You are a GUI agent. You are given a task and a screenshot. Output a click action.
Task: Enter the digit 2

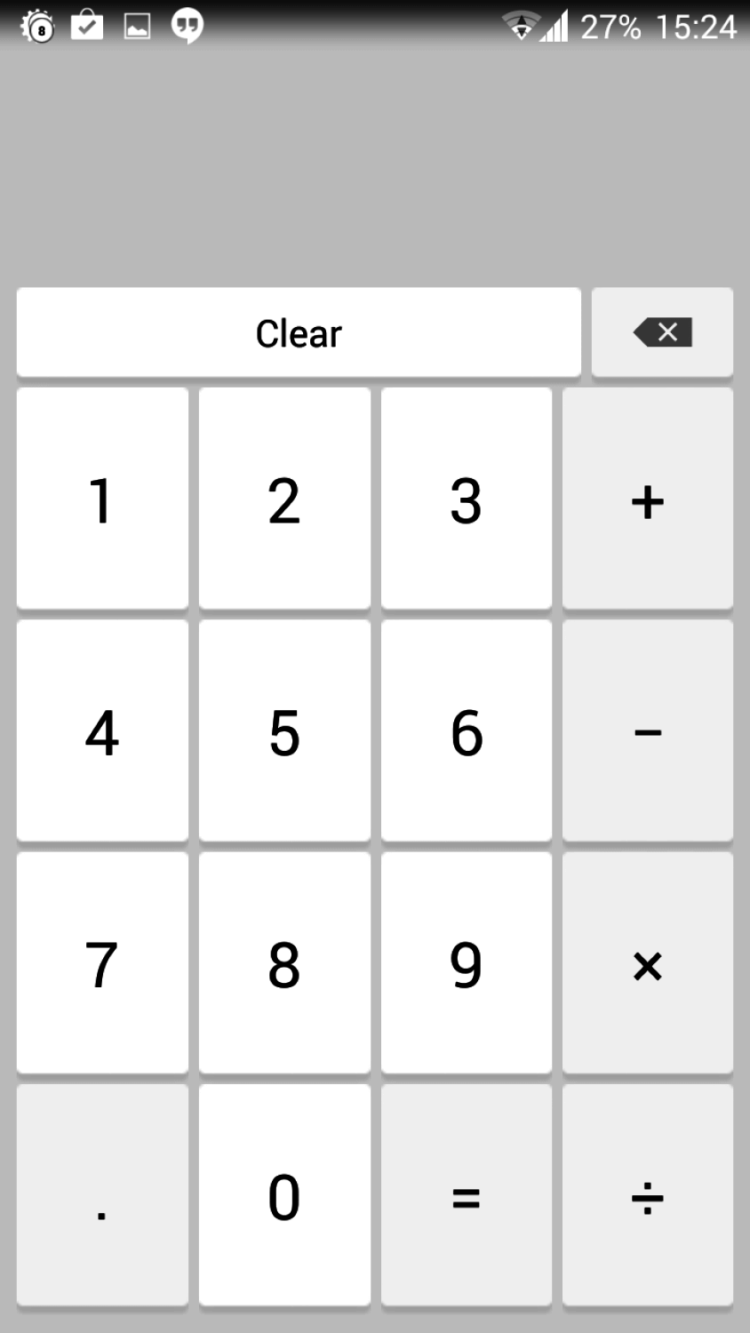point(284,498)
